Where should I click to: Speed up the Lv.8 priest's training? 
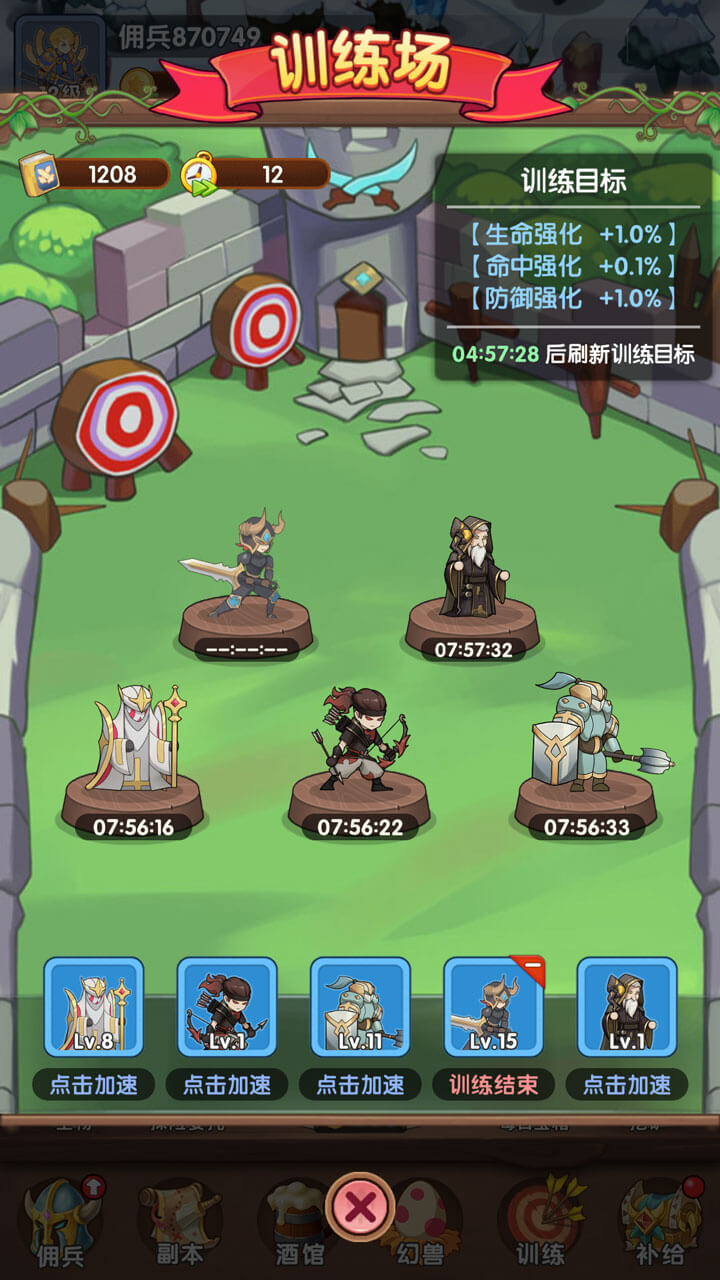[93, 1085]
